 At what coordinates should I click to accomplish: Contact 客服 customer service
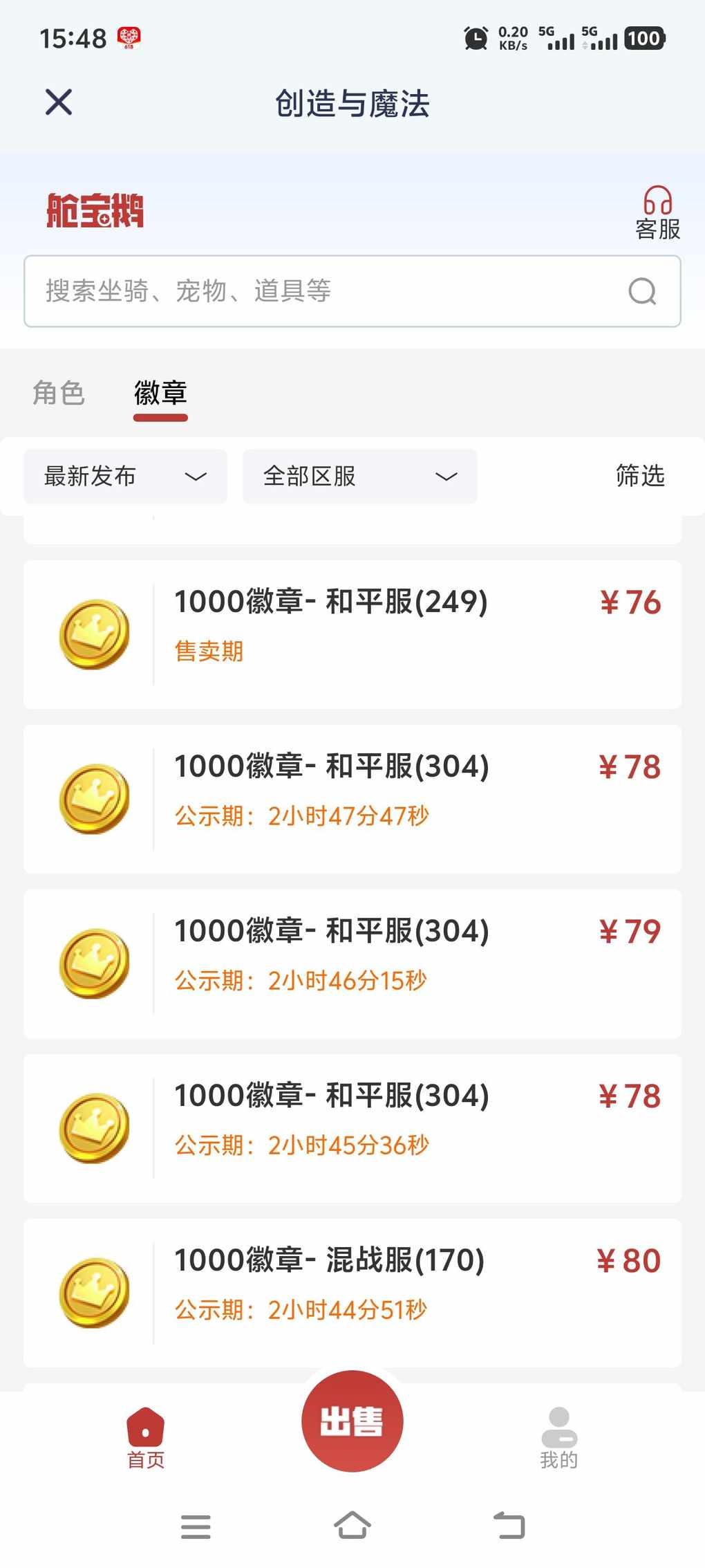657,212
